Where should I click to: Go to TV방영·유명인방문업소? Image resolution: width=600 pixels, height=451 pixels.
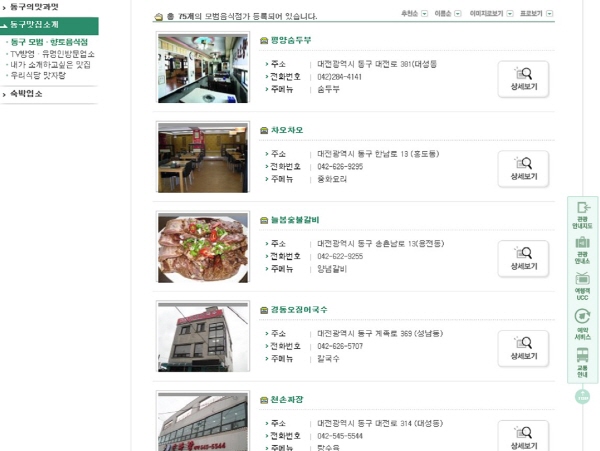click(51, 53)
